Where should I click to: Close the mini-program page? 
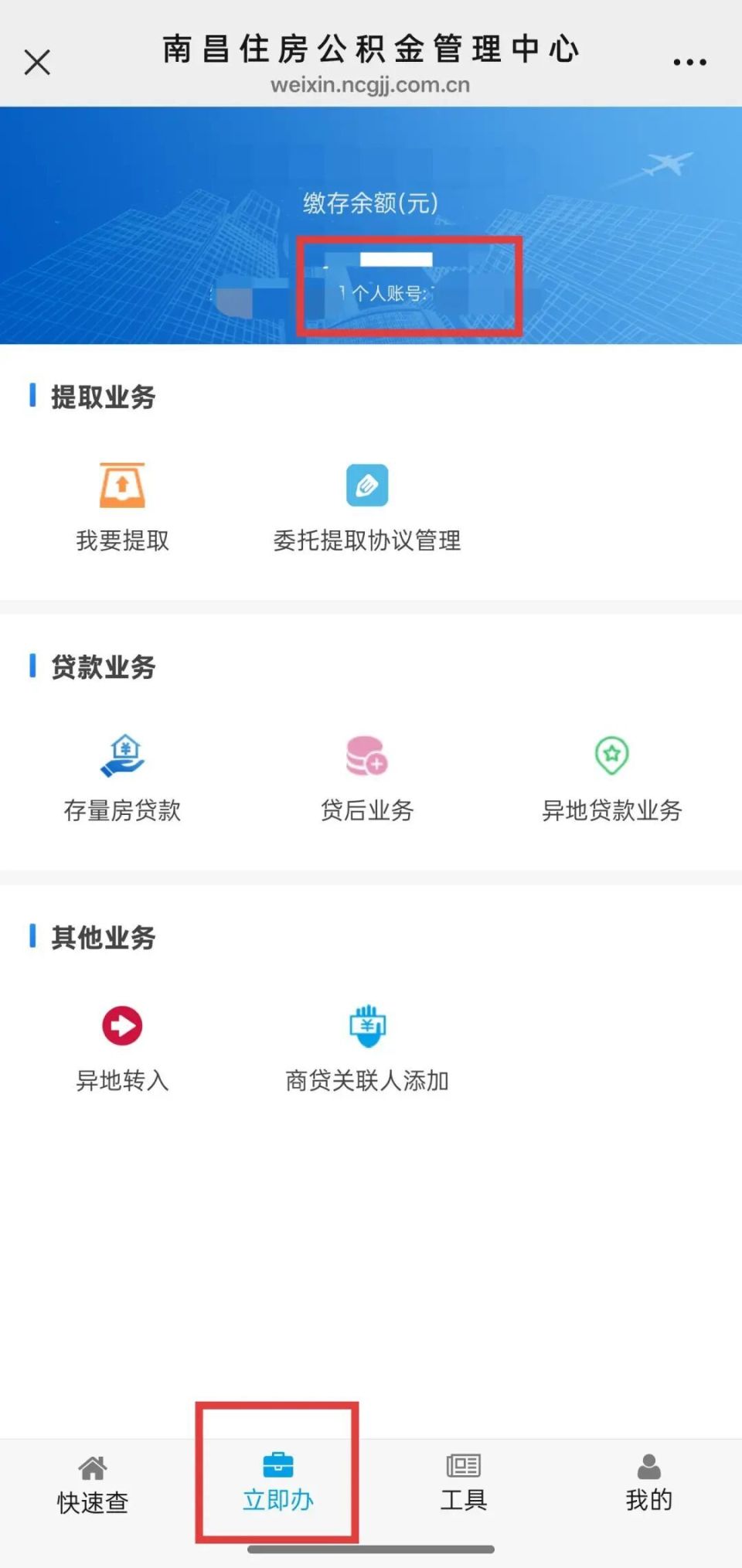point(37,61)
